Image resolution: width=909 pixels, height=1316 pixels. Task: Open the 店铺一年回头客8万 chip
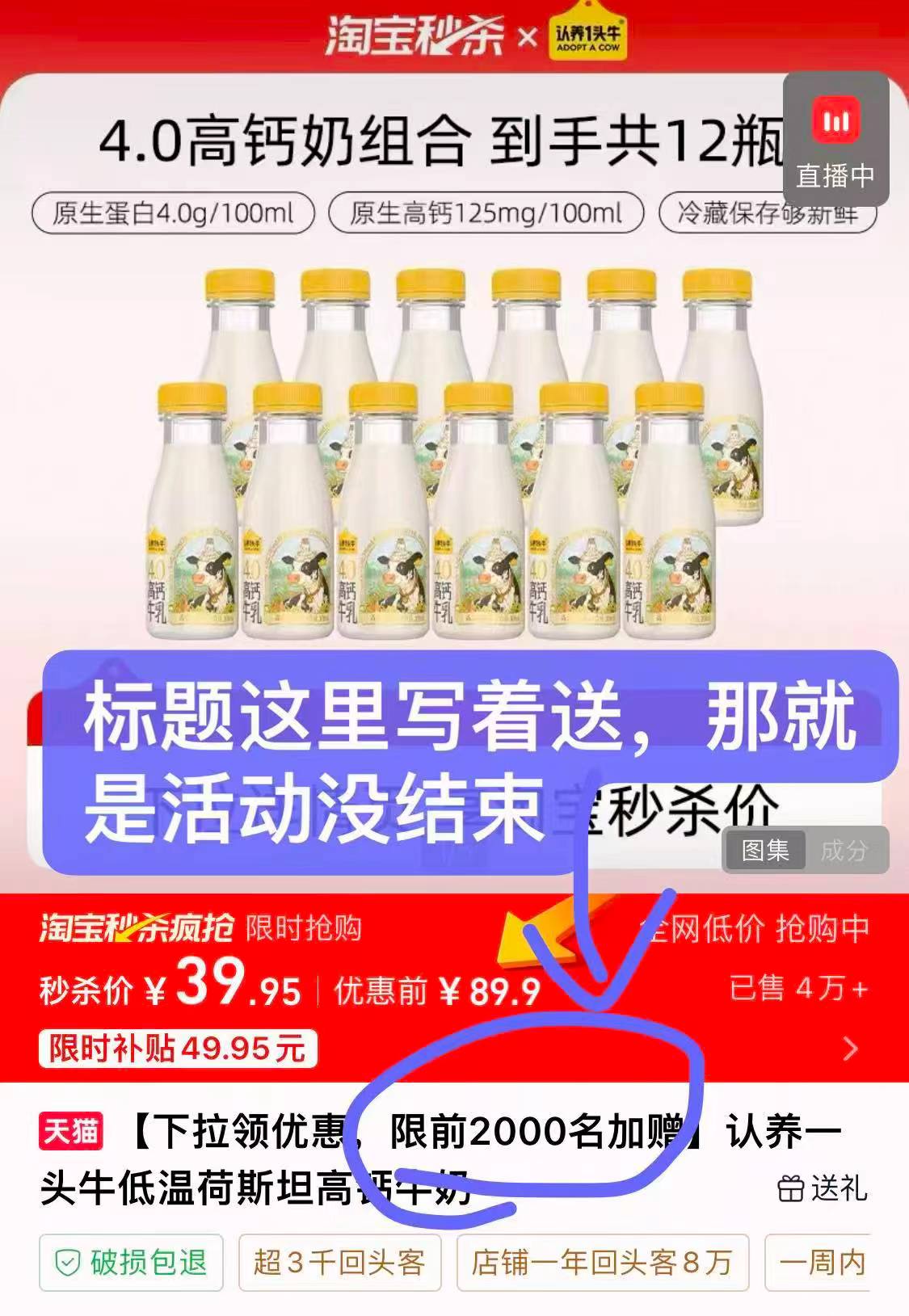(602, 1262)
